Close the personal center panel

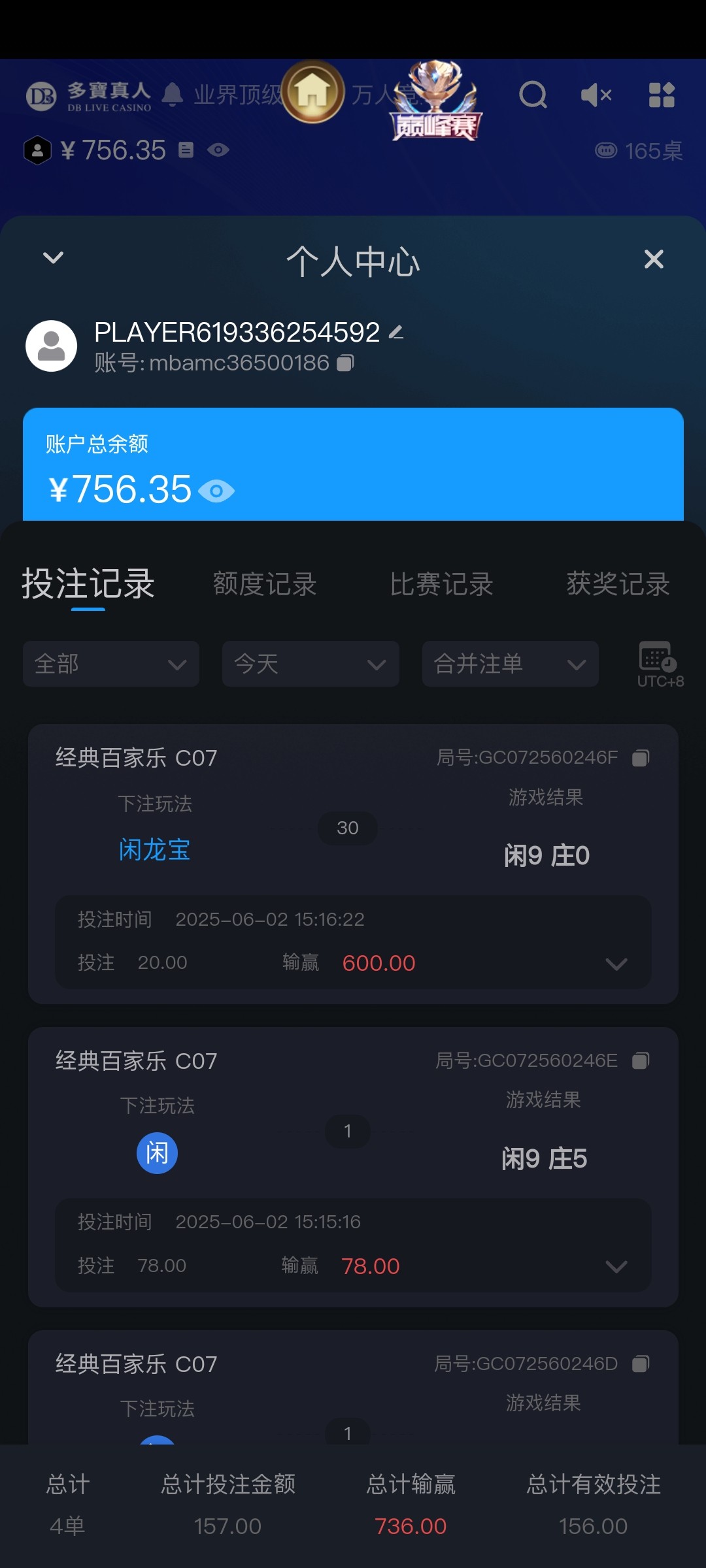pyautogui.click(x=654, y=259)
